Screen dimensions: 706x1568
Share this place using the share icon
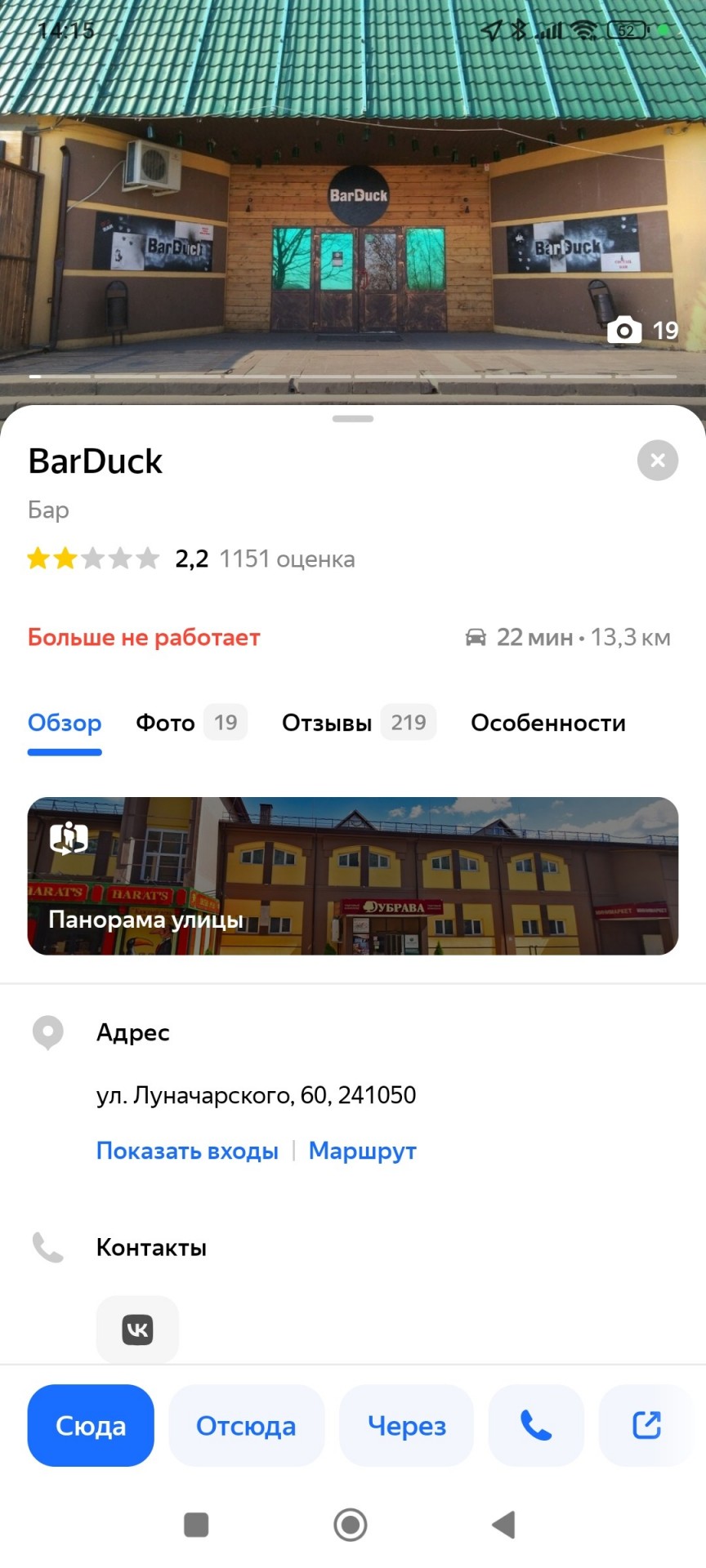pyautogui.click(x=646, y=1426)
